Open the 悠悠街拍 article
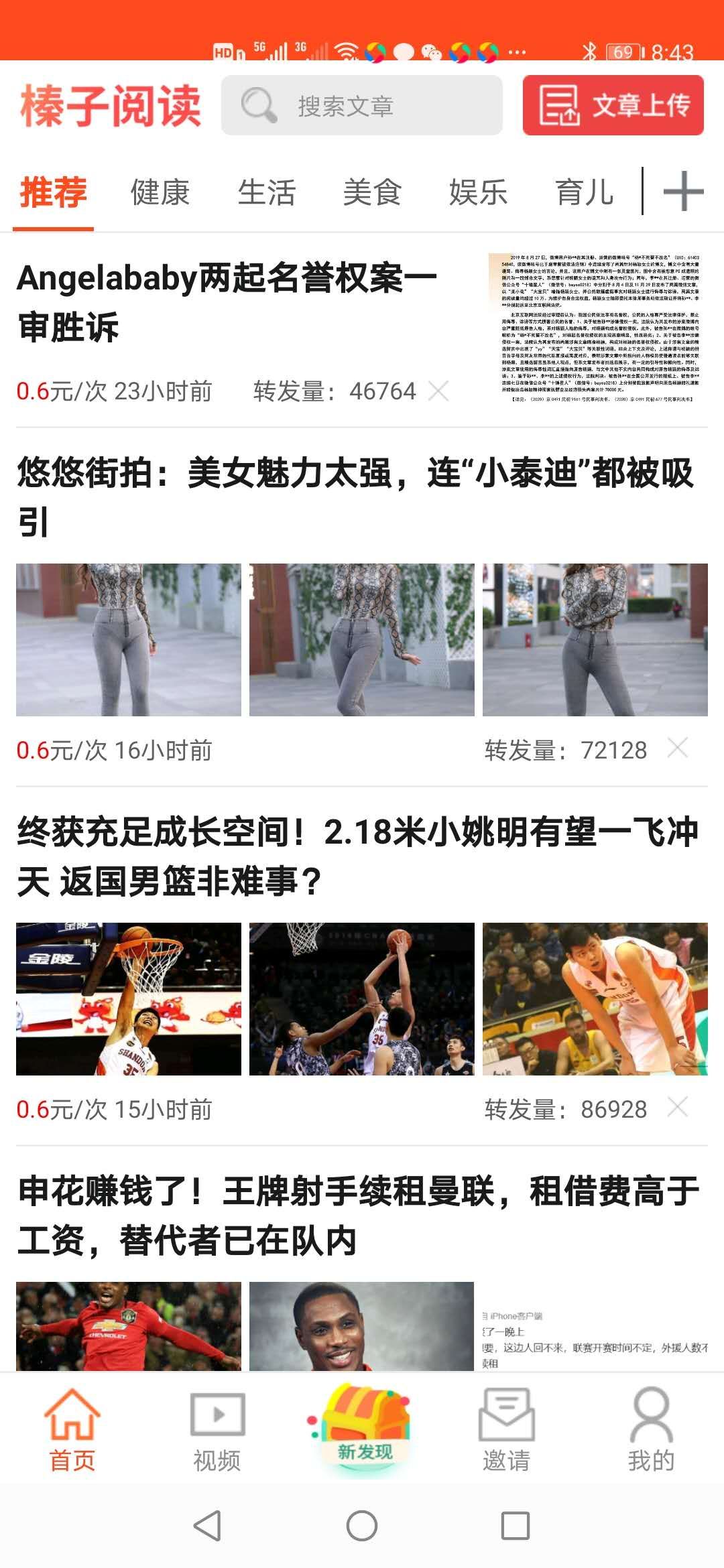Image resolution: width=724 pixels, height=1568 pixels. [355, 496]
